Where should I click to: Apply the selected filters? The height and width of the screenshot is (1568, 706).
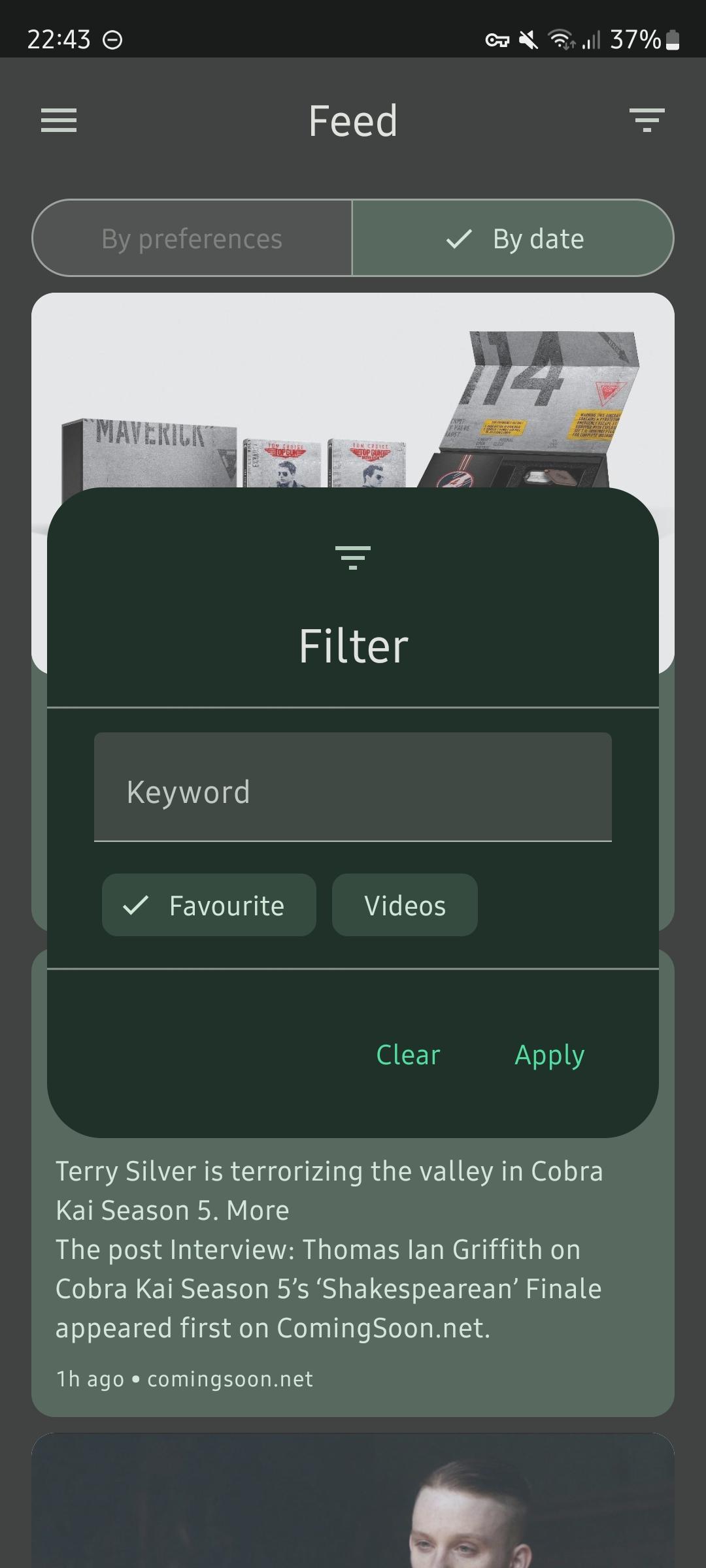[549, 1055]
